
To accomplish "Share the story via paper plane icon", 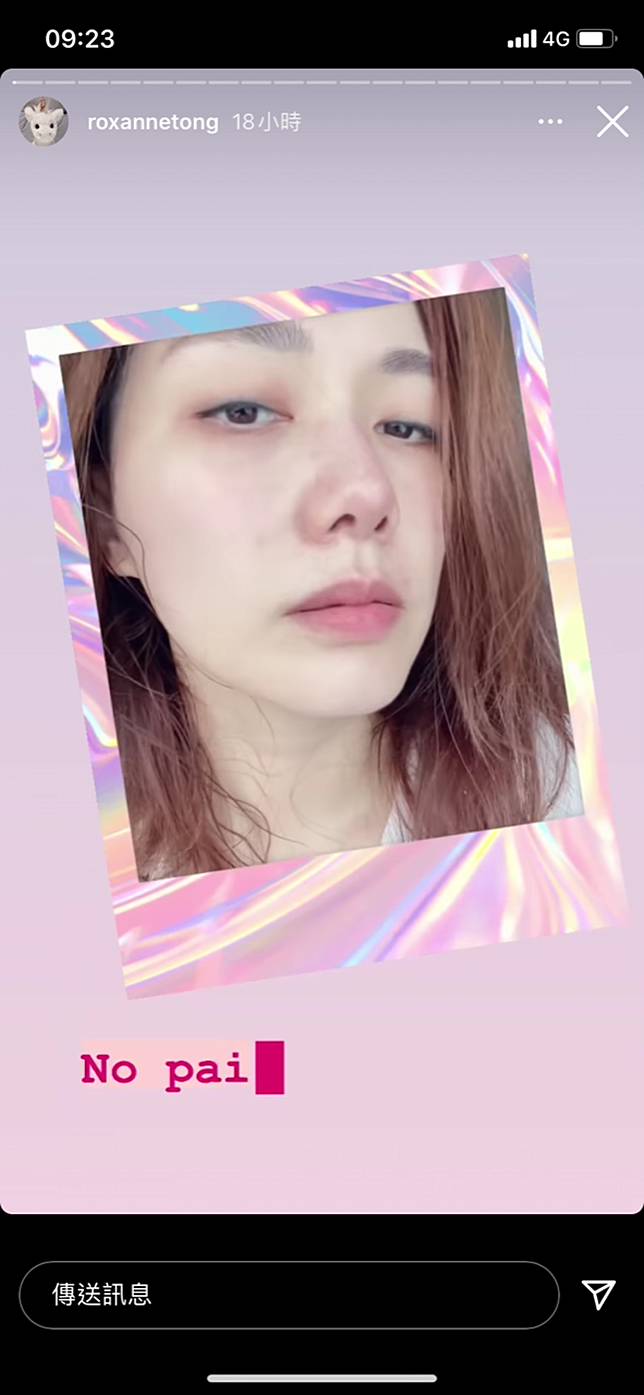I will (598, 1294).
